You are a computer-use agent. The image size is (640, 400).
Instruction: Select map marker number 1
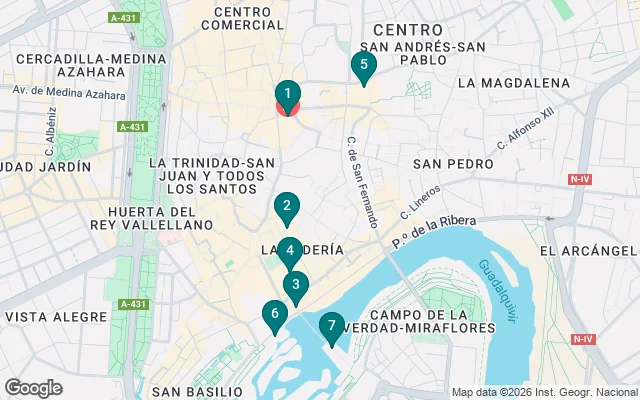(x=288, y=96)
